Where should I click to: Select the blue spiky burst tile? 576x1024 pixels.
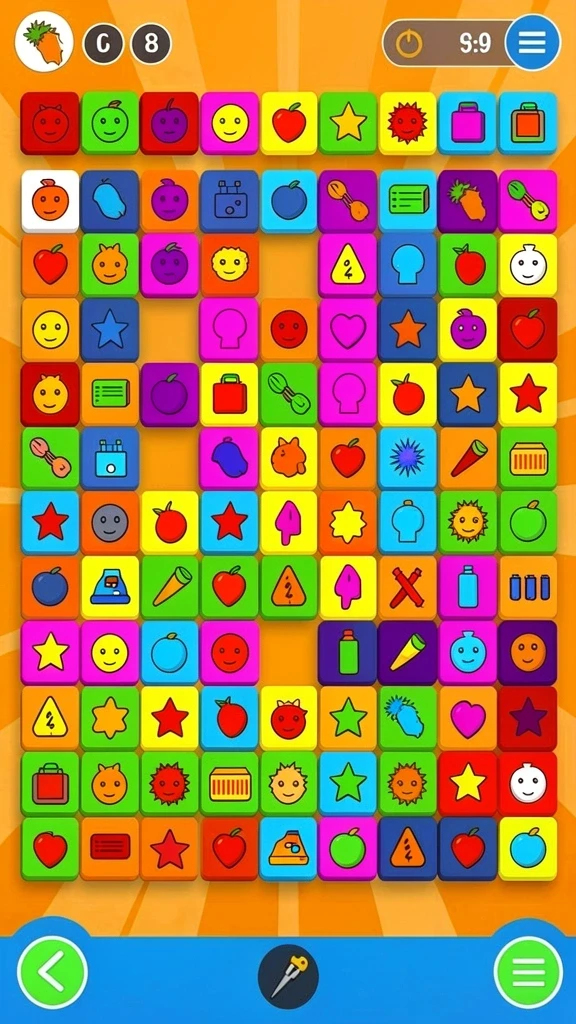click(x=408, y=457)
